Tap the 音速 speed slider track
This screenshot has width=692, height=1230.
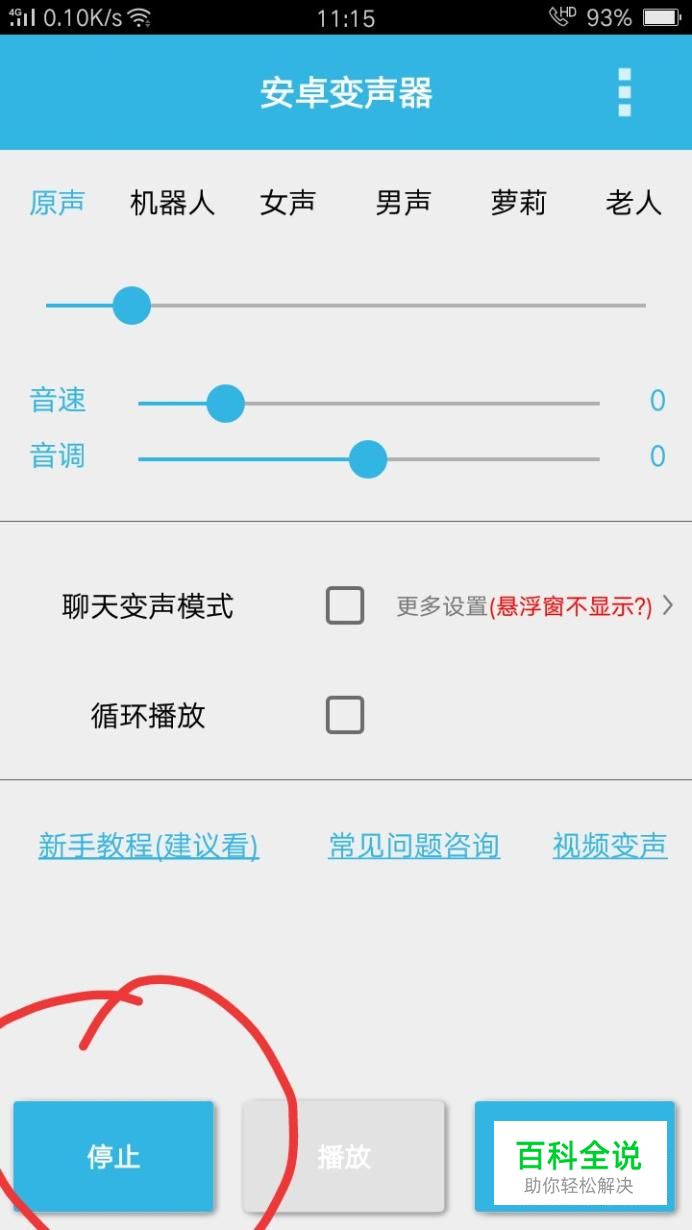369,403
